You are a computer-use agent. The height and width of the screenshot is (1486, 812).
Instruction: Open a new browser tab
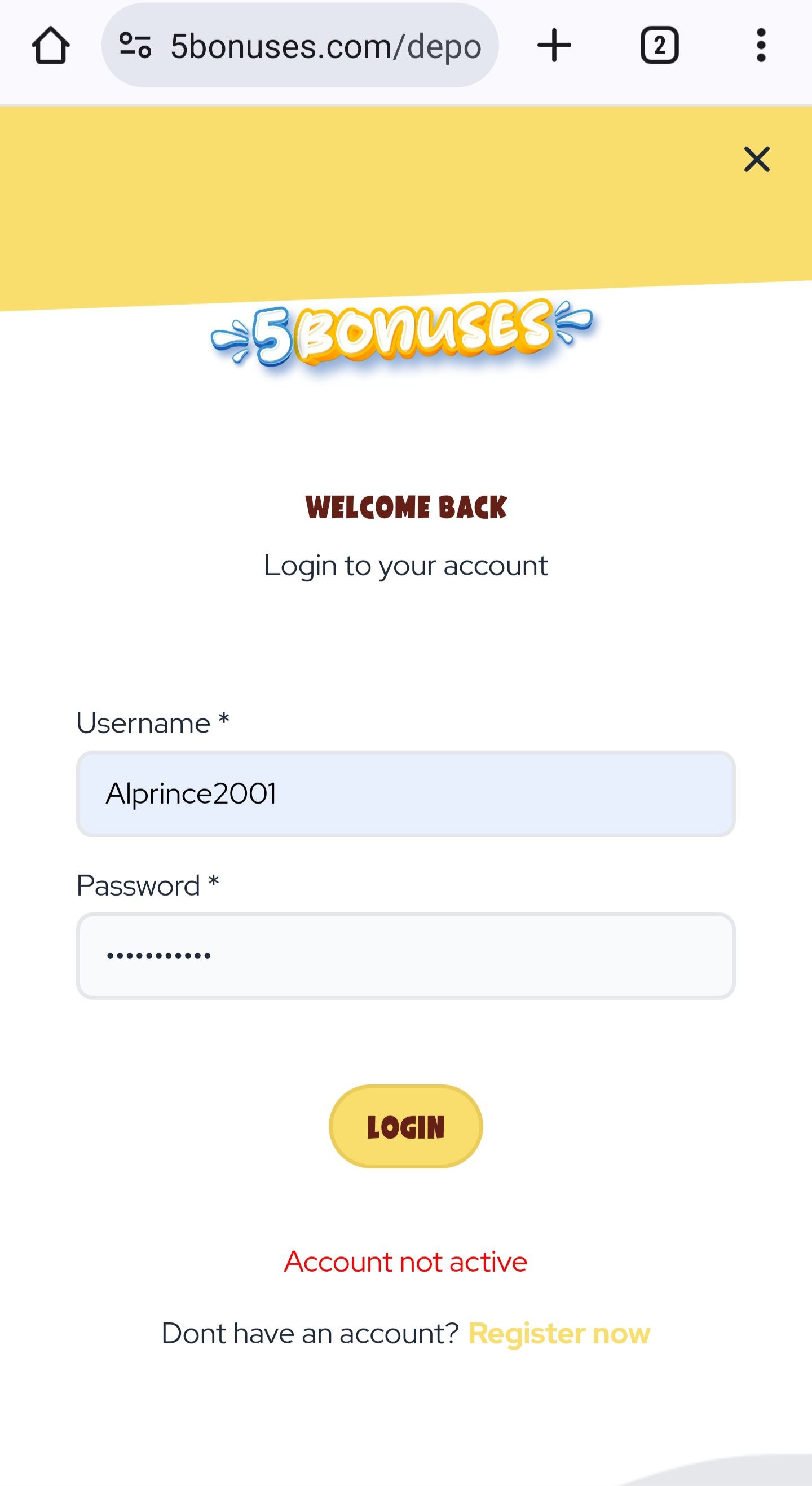point(554,46)
